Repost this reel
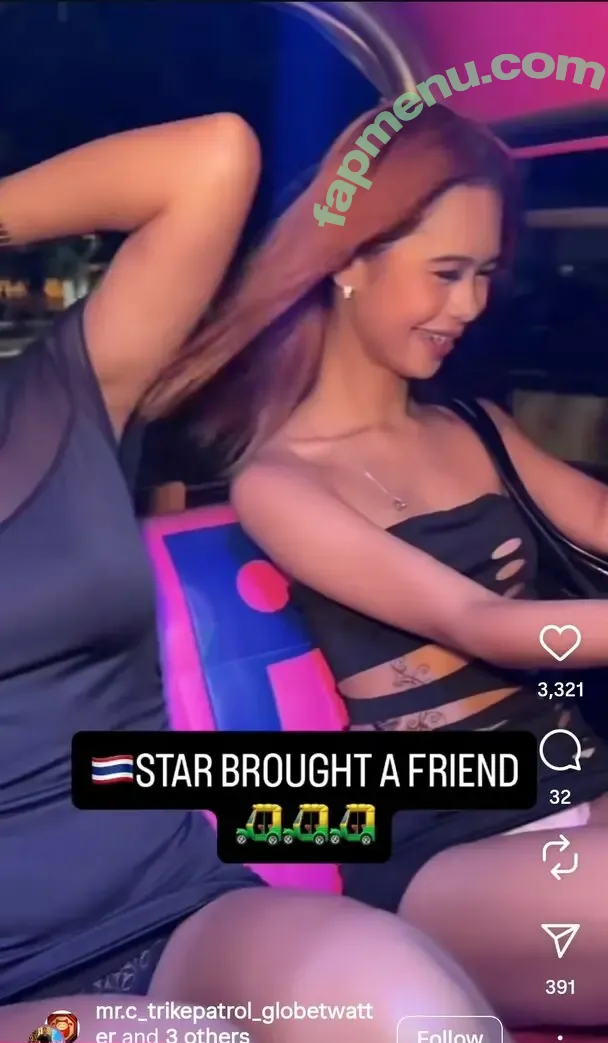608x1043 pixels. 560,856
